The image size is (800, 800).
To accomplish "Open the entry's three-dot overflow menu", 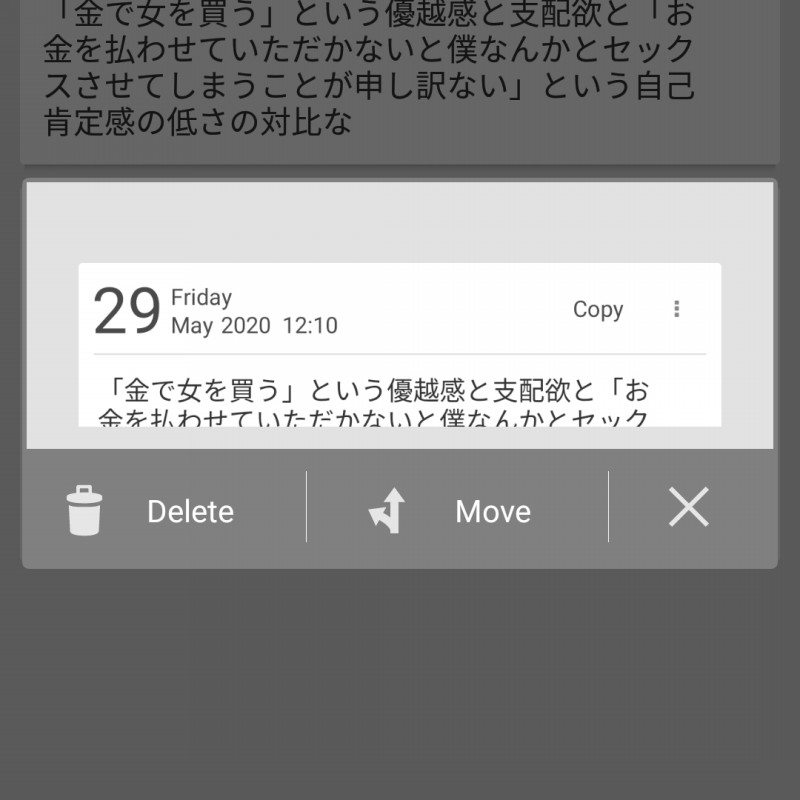I will 677,309.
